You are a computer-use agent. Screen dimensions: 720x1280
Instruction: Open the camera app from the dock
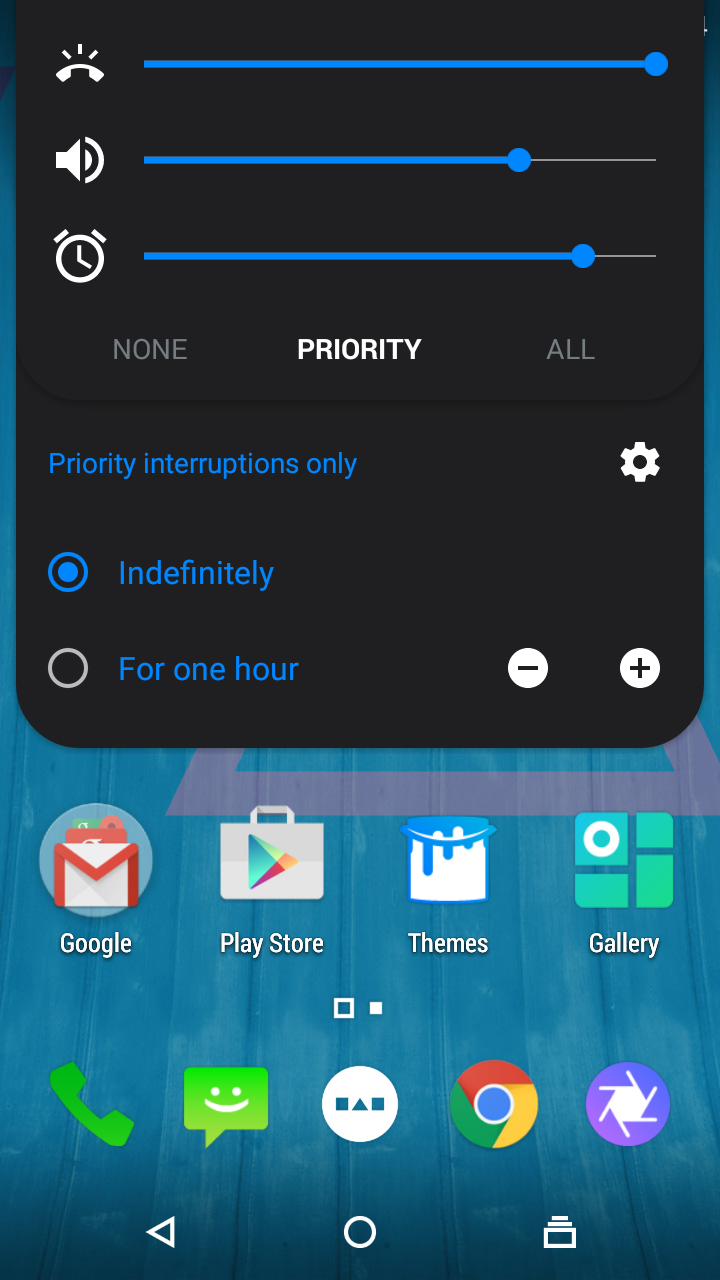coord(627,1104)
